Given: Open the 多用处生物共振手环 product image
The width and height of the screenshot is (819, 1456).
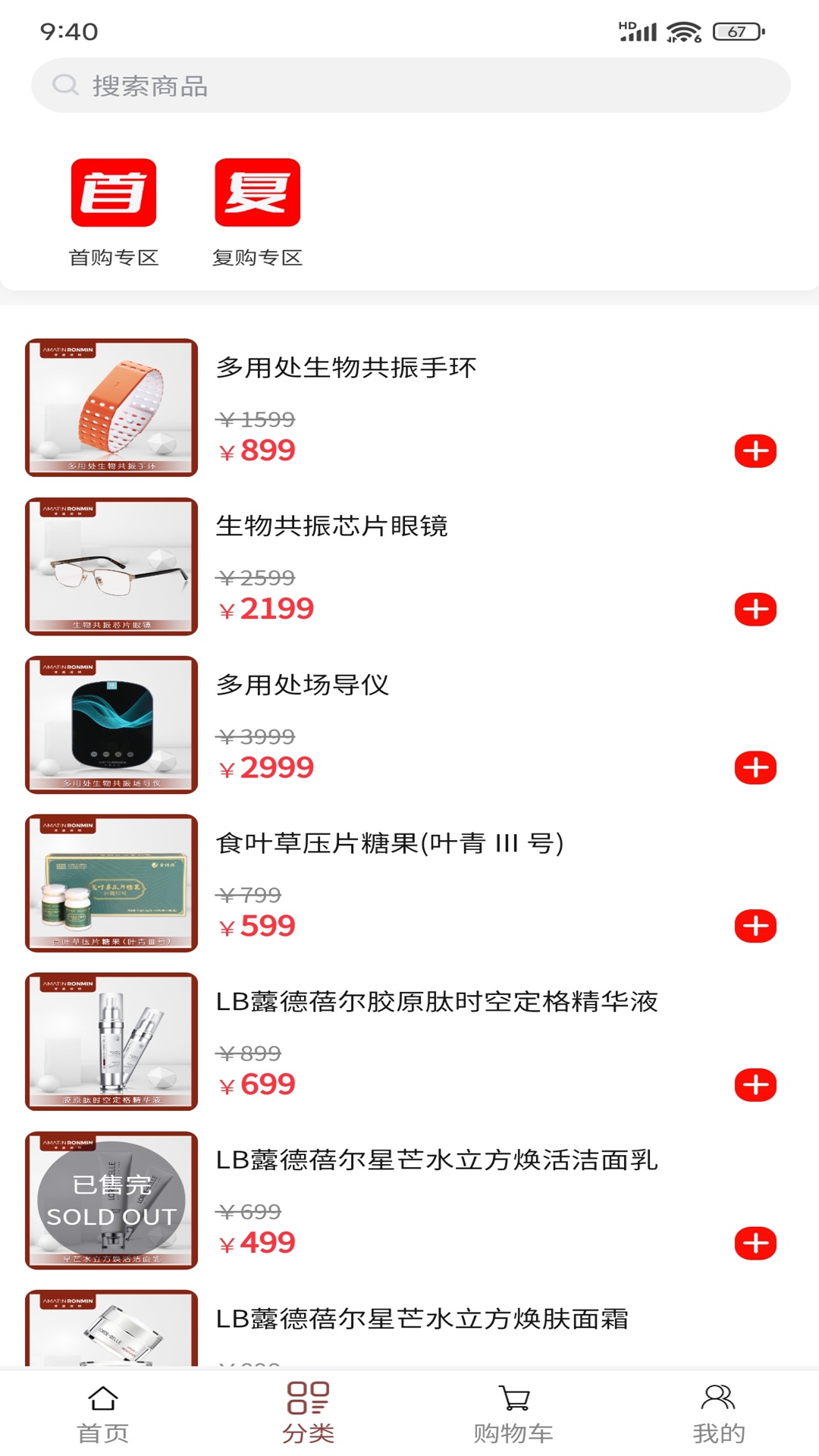Looking at the screenshot, I should coord(111,407).
